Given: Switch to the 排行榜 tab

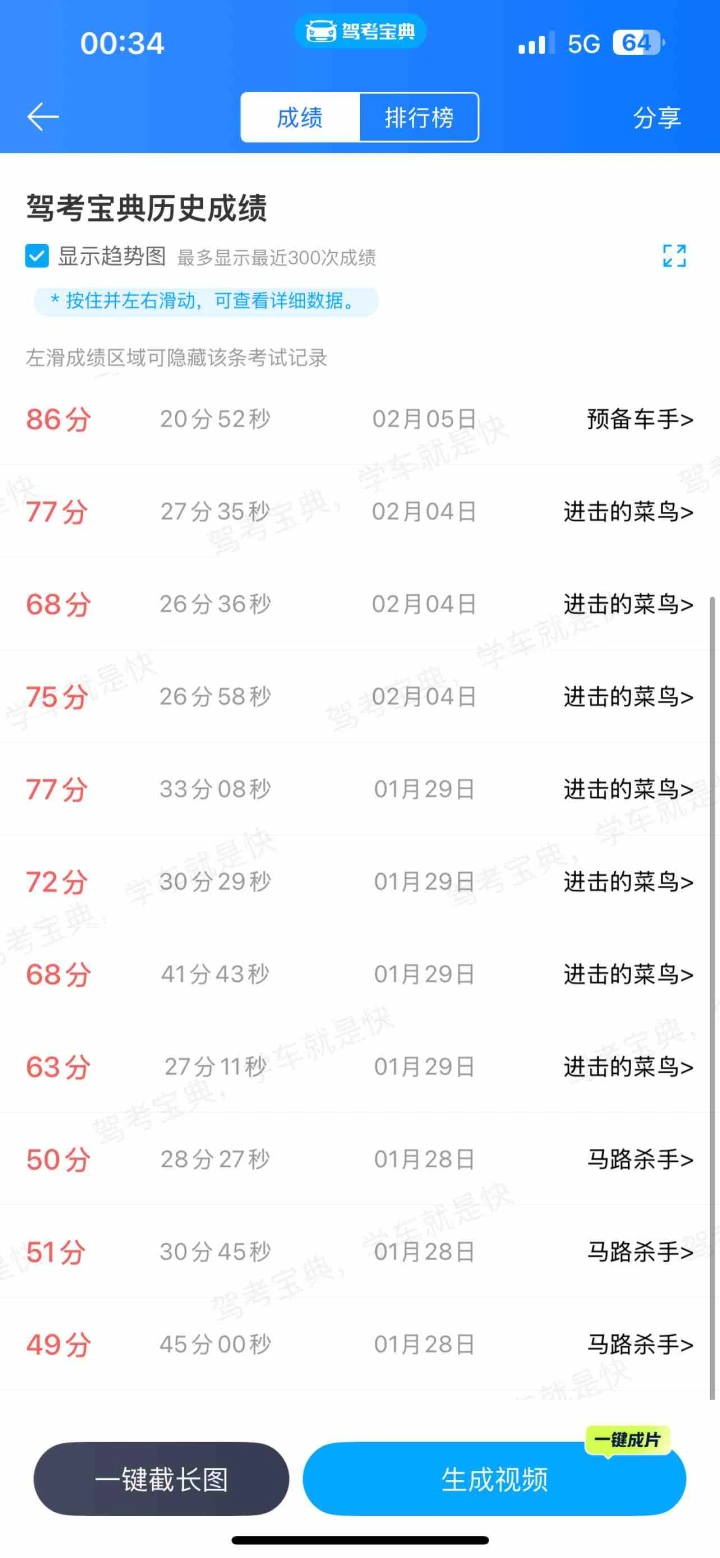Looking at the screenshot, I should pyautogui.click(x=419, y=117).
